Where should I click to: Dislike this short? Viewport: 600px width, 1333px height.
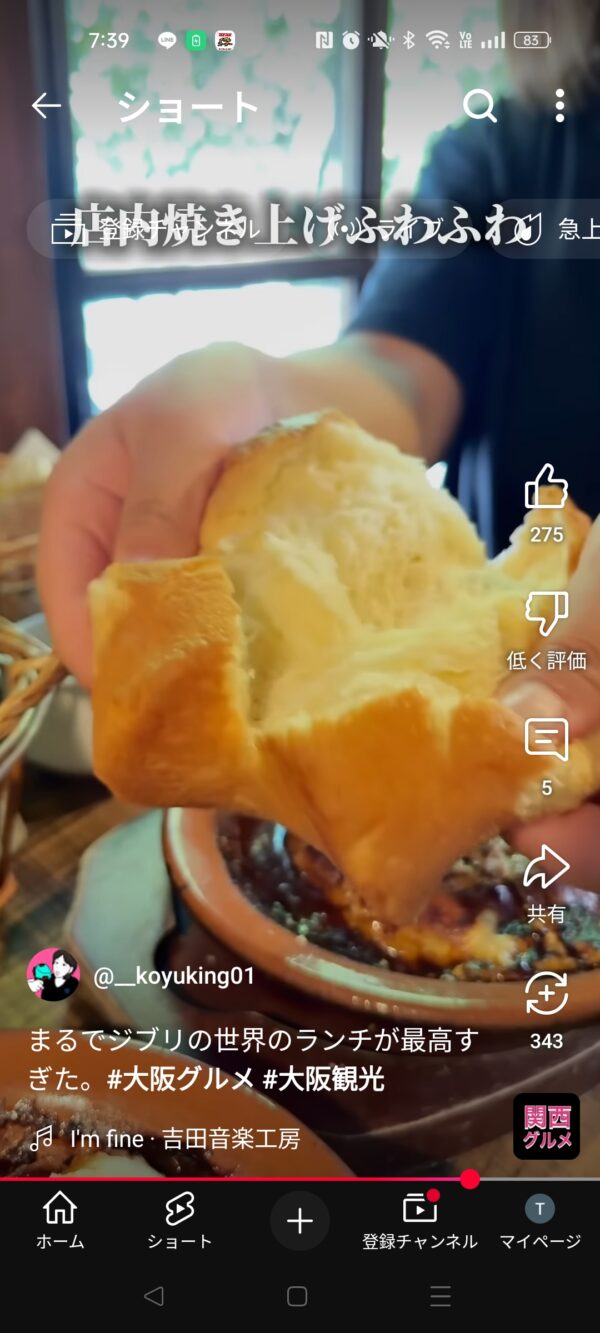pos(546,614)
